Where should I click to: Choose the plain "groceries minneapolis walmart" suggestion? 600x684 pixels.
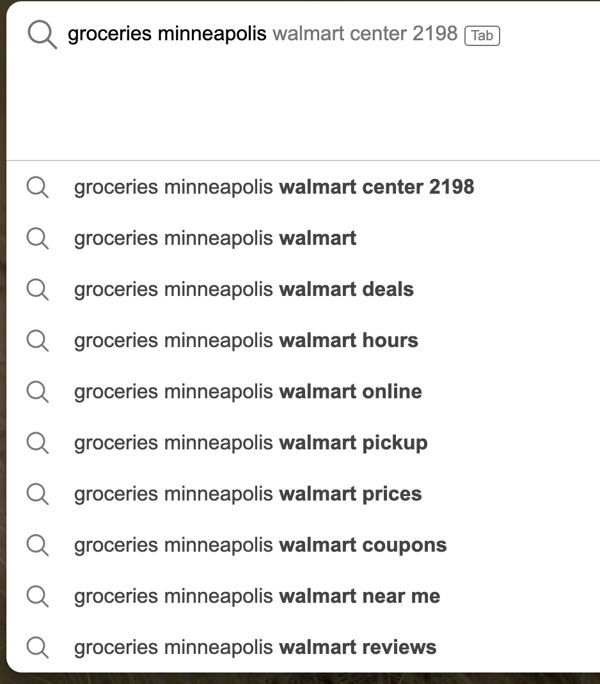(215, 238)
